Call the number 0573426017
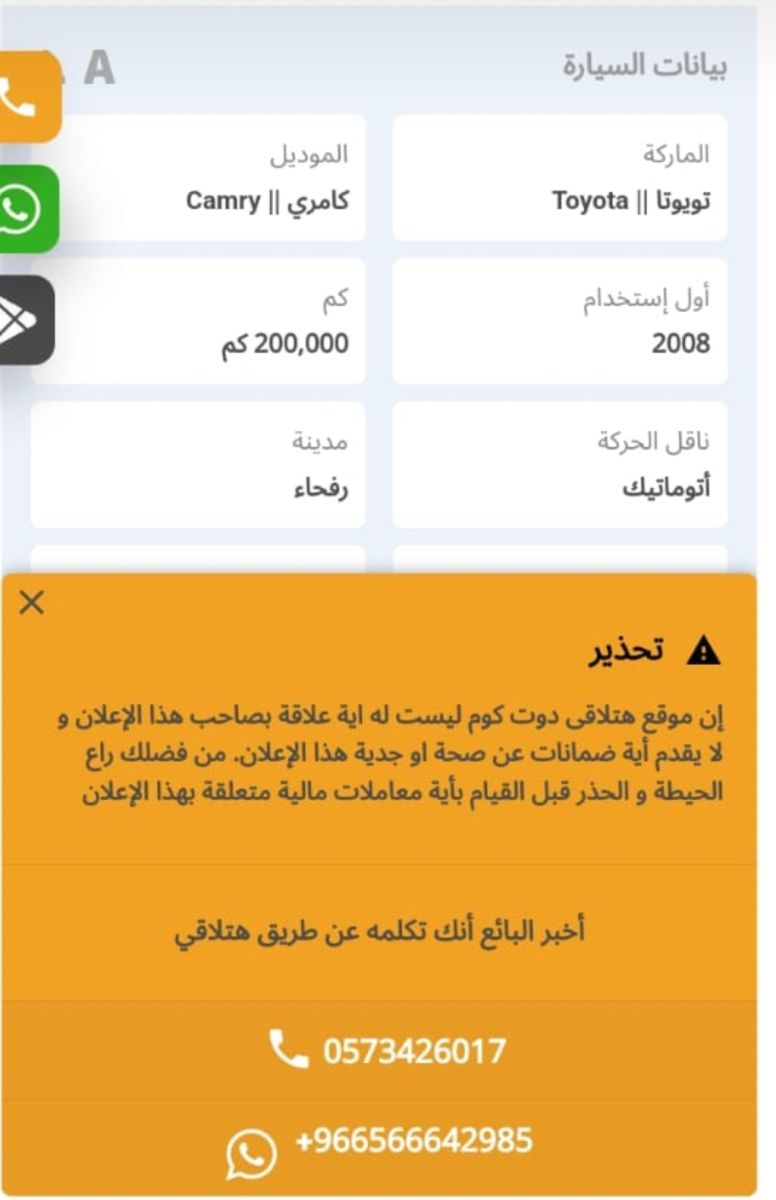Screen dimensions: 776x1200 (x=410, y=1051)
